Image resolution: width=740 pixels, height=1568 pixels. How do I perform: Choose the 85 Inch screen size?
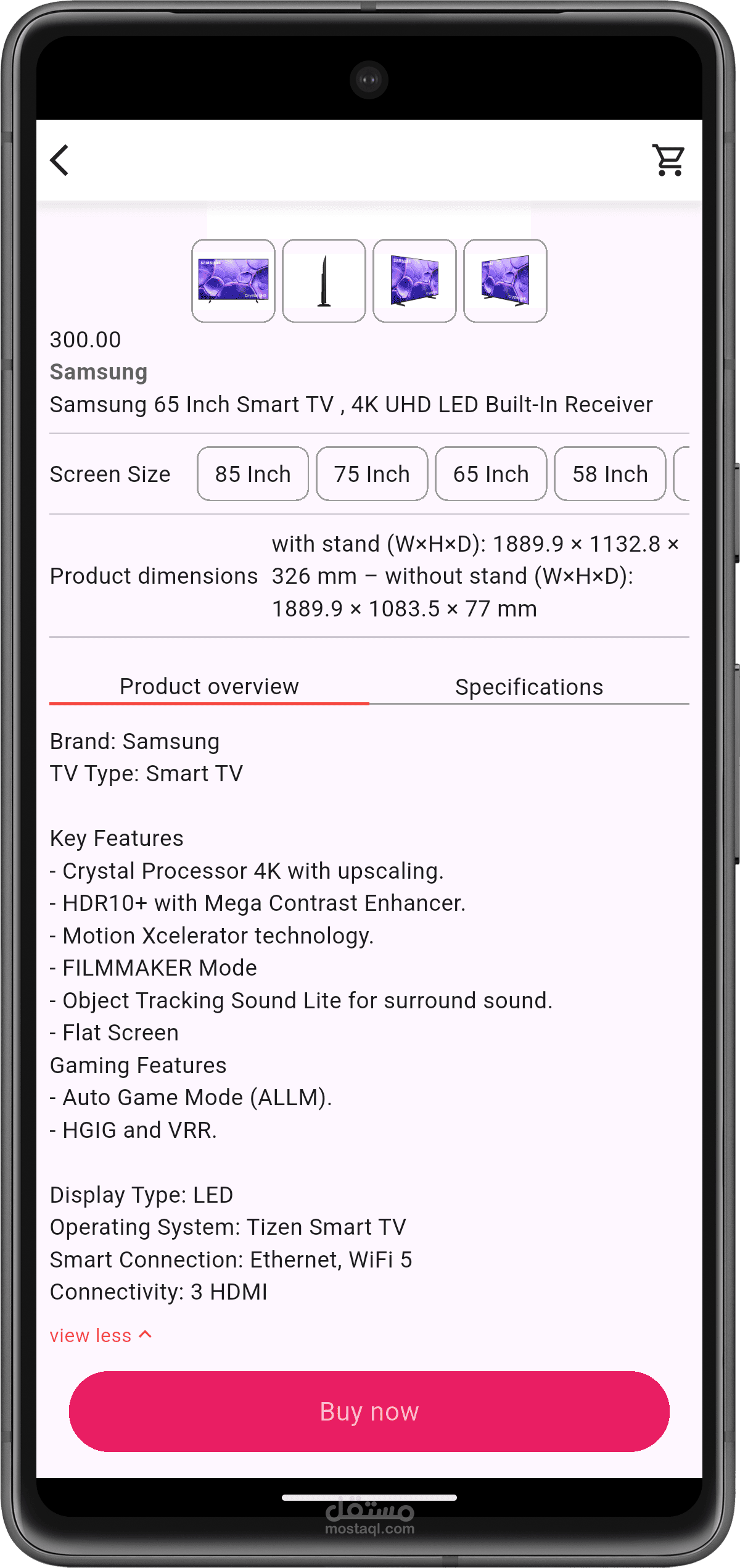253,474
